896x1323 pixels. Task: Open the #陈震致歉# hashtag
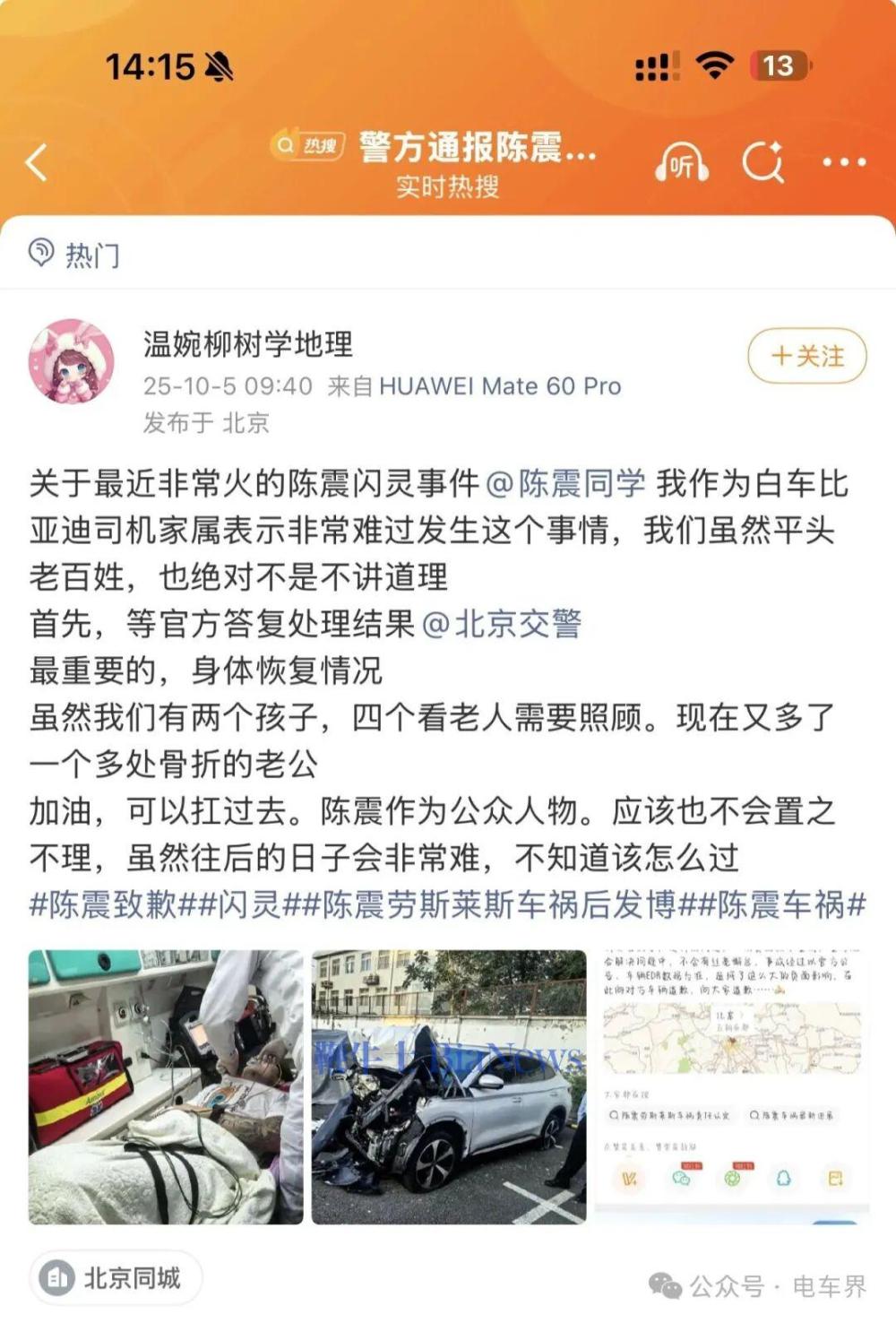click(111, 904)
